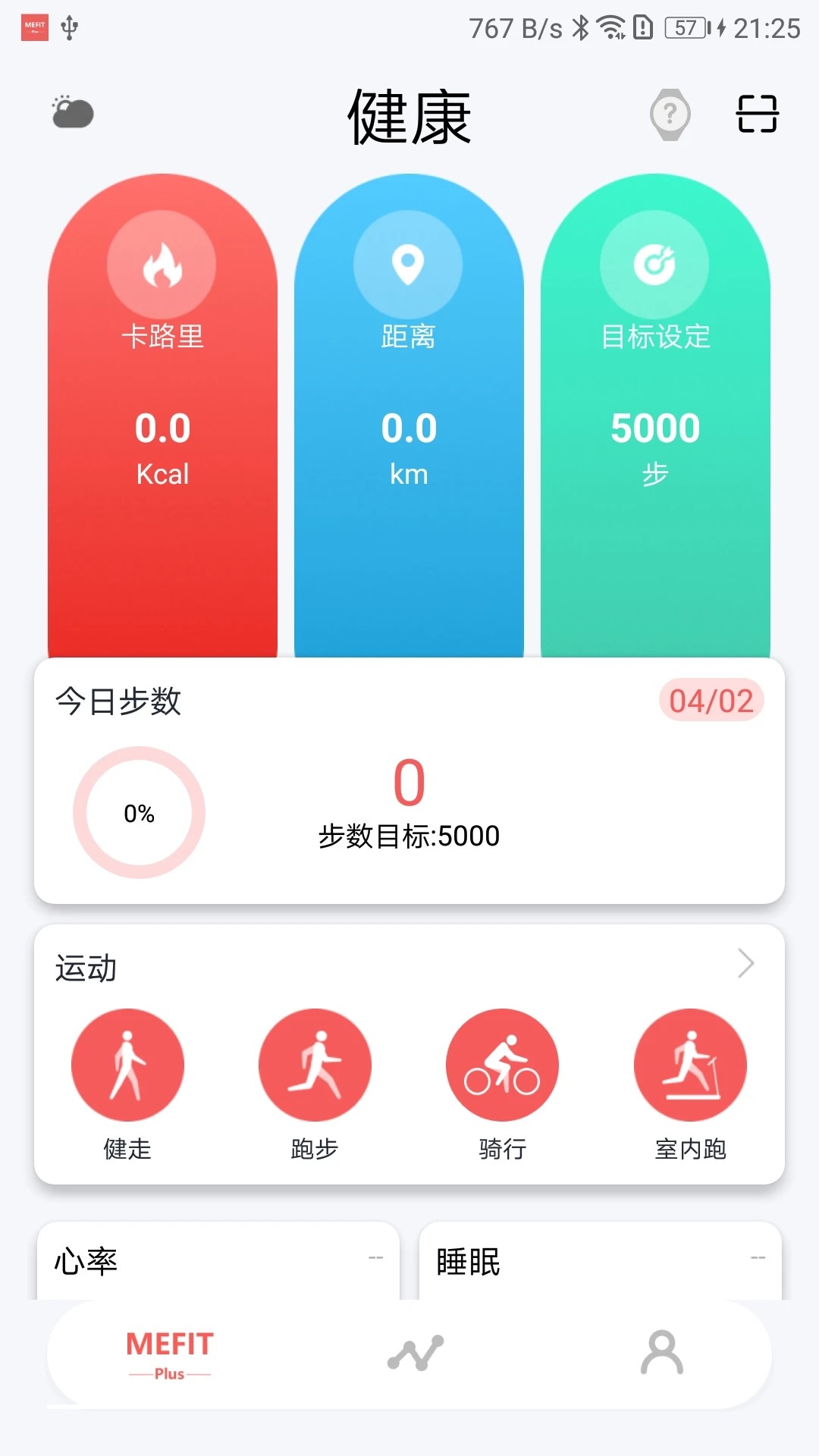Open the 室内跑 indoor run mode
The width and height of the screenshot is (819, 1456).
(x=689, y=1065)
